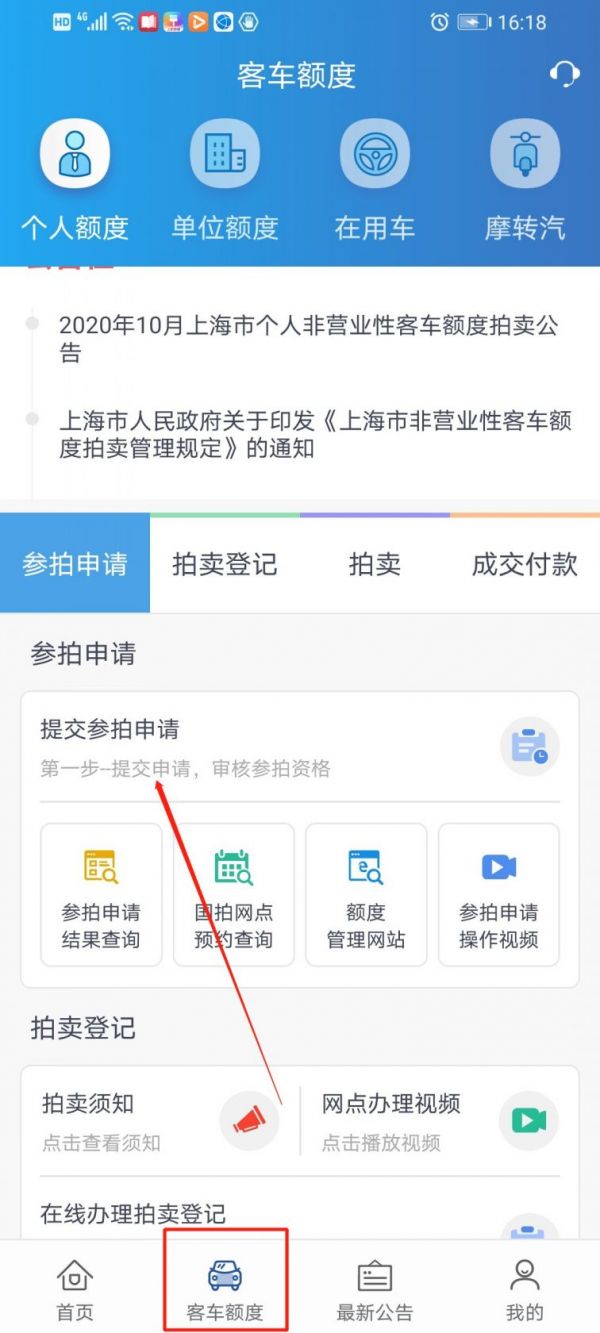Viewport: 600px width, 1333px height.
Task: Open 上海市非营业性客车额度拍卖管理规定 notice
Action: coord(314,434)
